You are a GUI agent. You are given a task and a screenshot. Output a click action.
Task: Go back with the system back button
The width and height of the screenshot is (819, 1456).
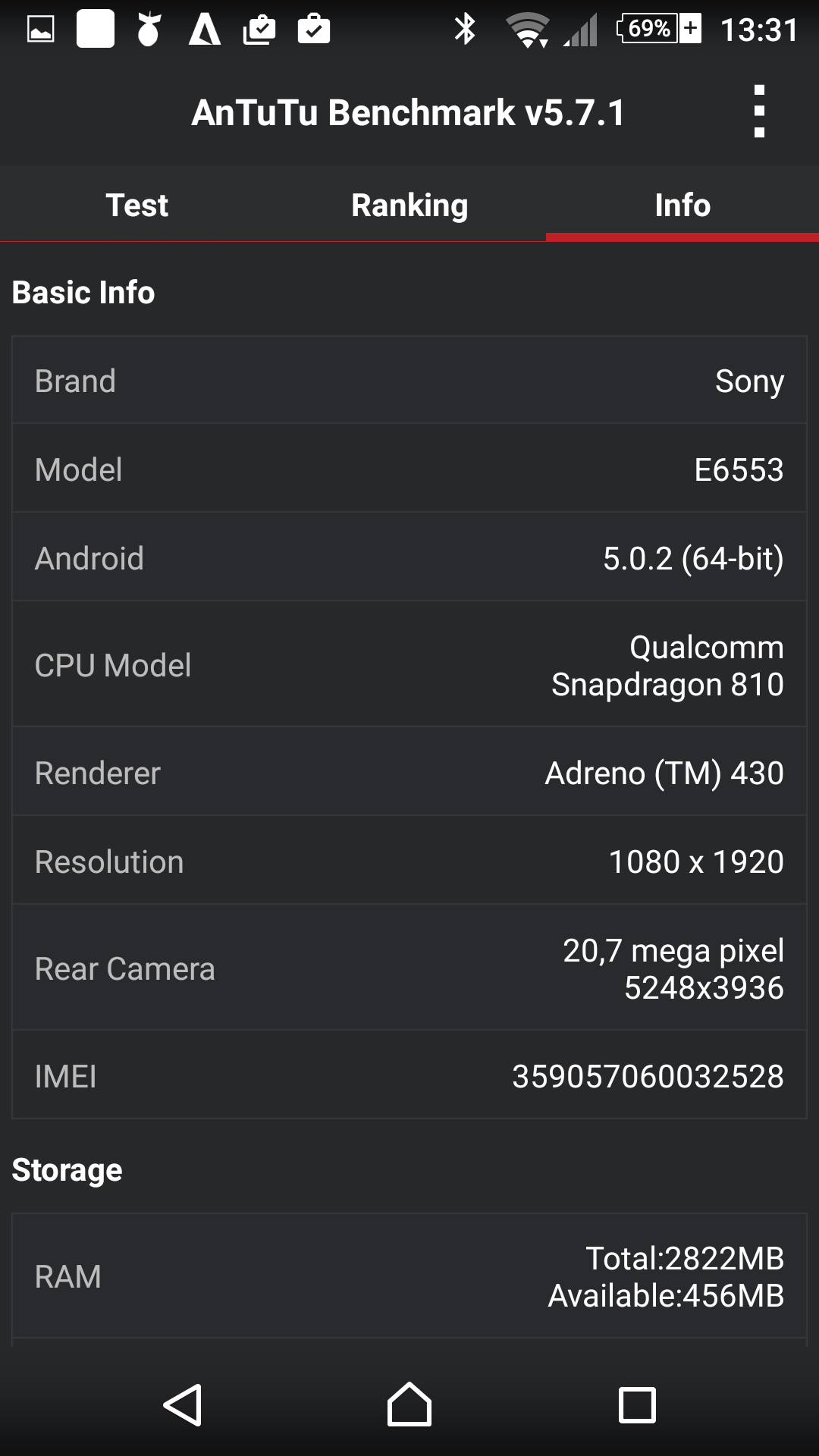(183, 1405)
